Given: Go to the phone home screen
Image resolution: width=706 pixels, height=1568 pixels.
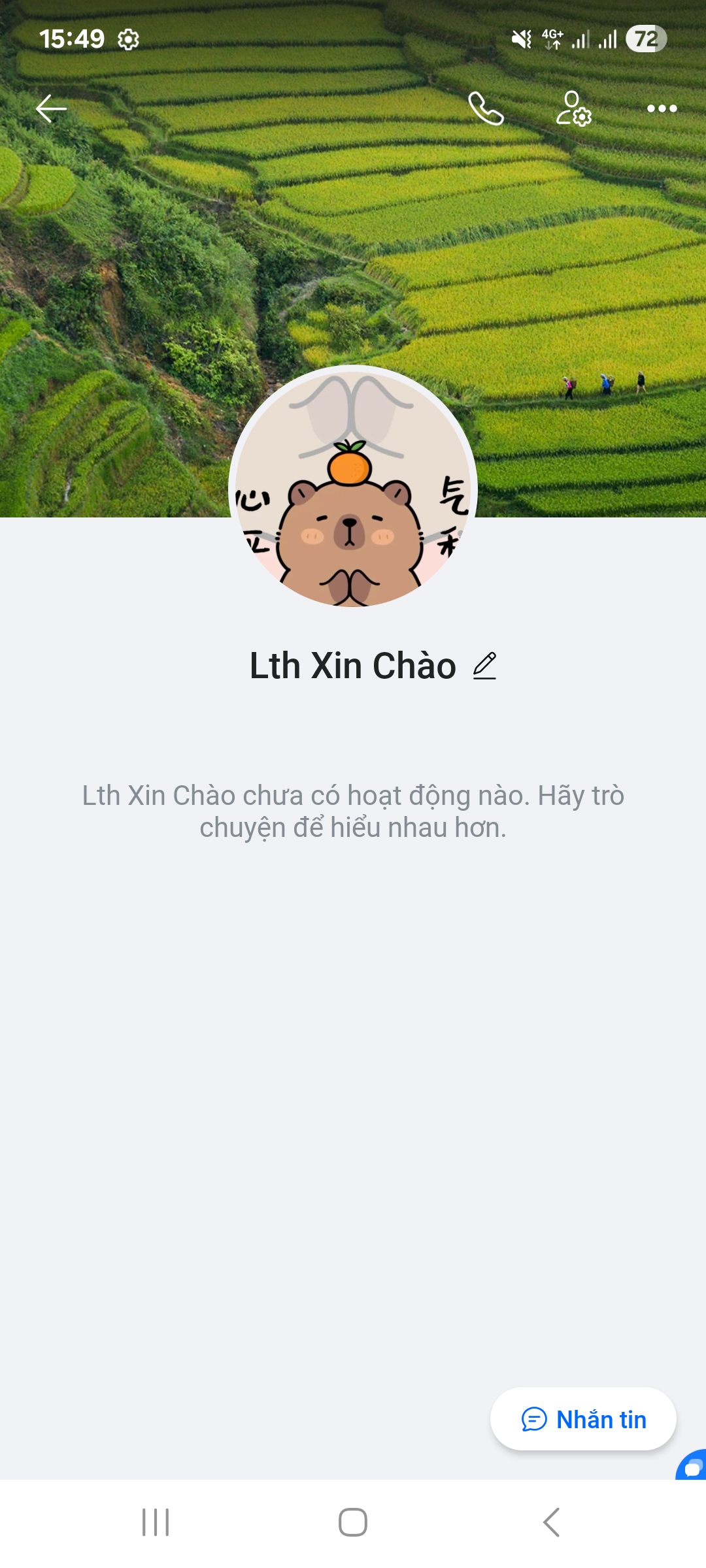Looking at the screenshot, I should [353, 1522].
